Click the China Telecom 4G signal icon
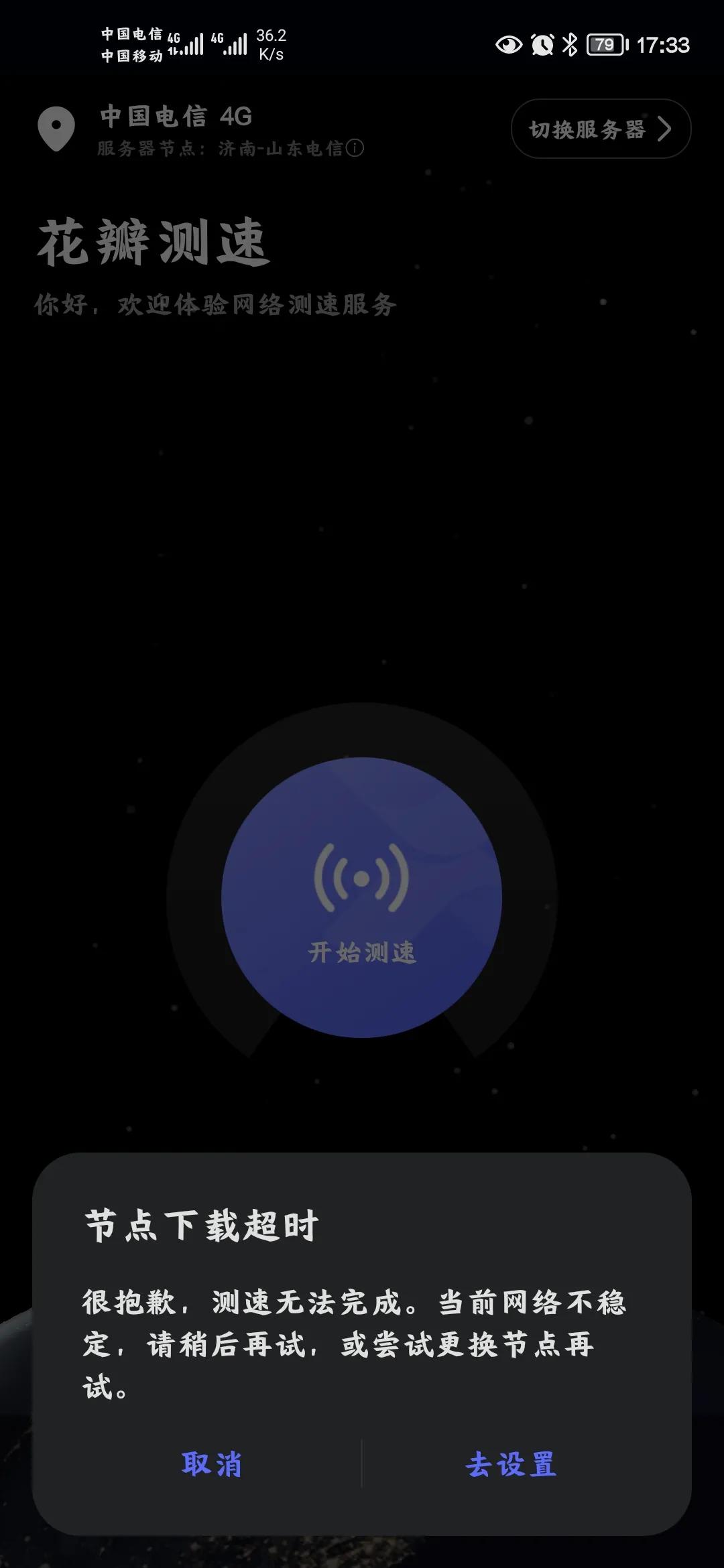 tap(192, 42)
